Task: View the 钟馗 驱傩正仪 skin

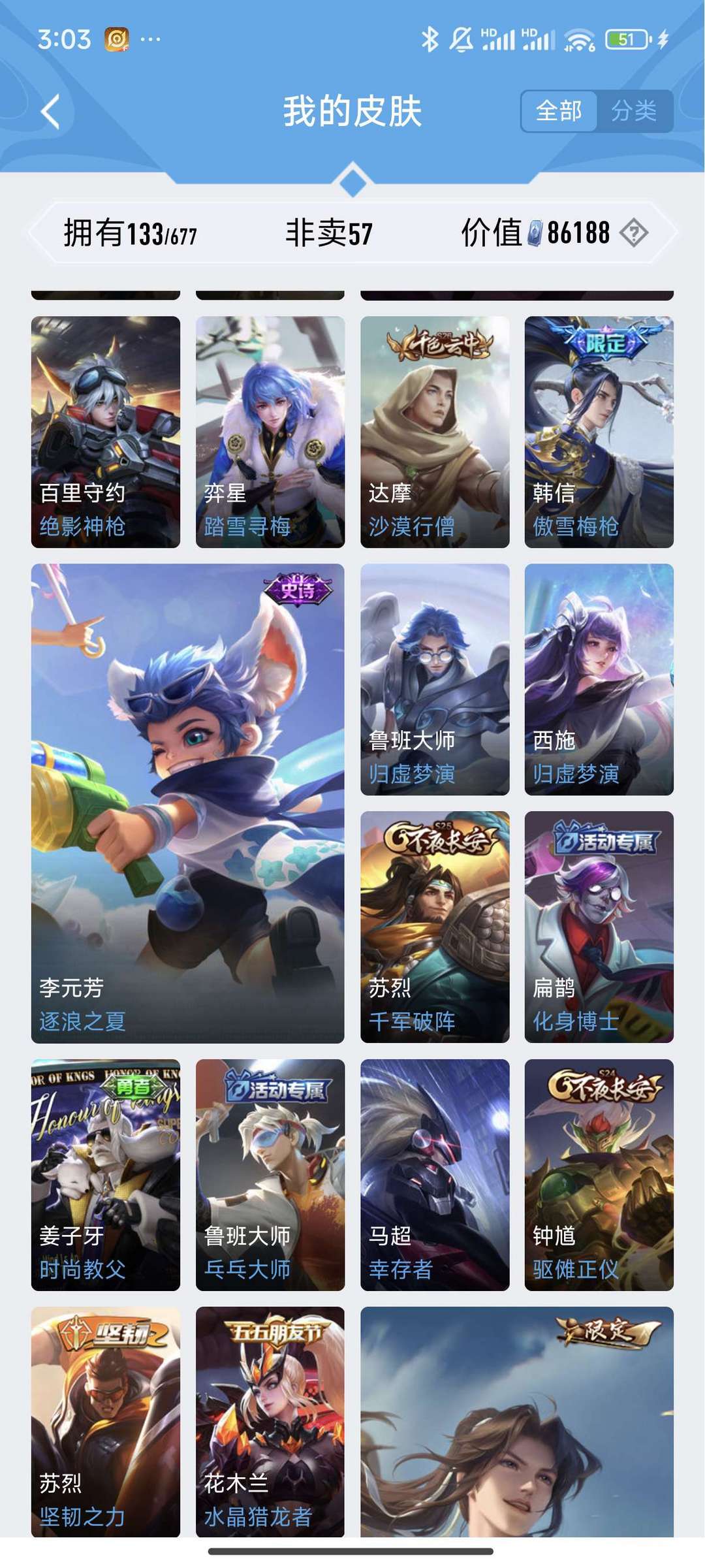Action: [x=599, y=1175]
